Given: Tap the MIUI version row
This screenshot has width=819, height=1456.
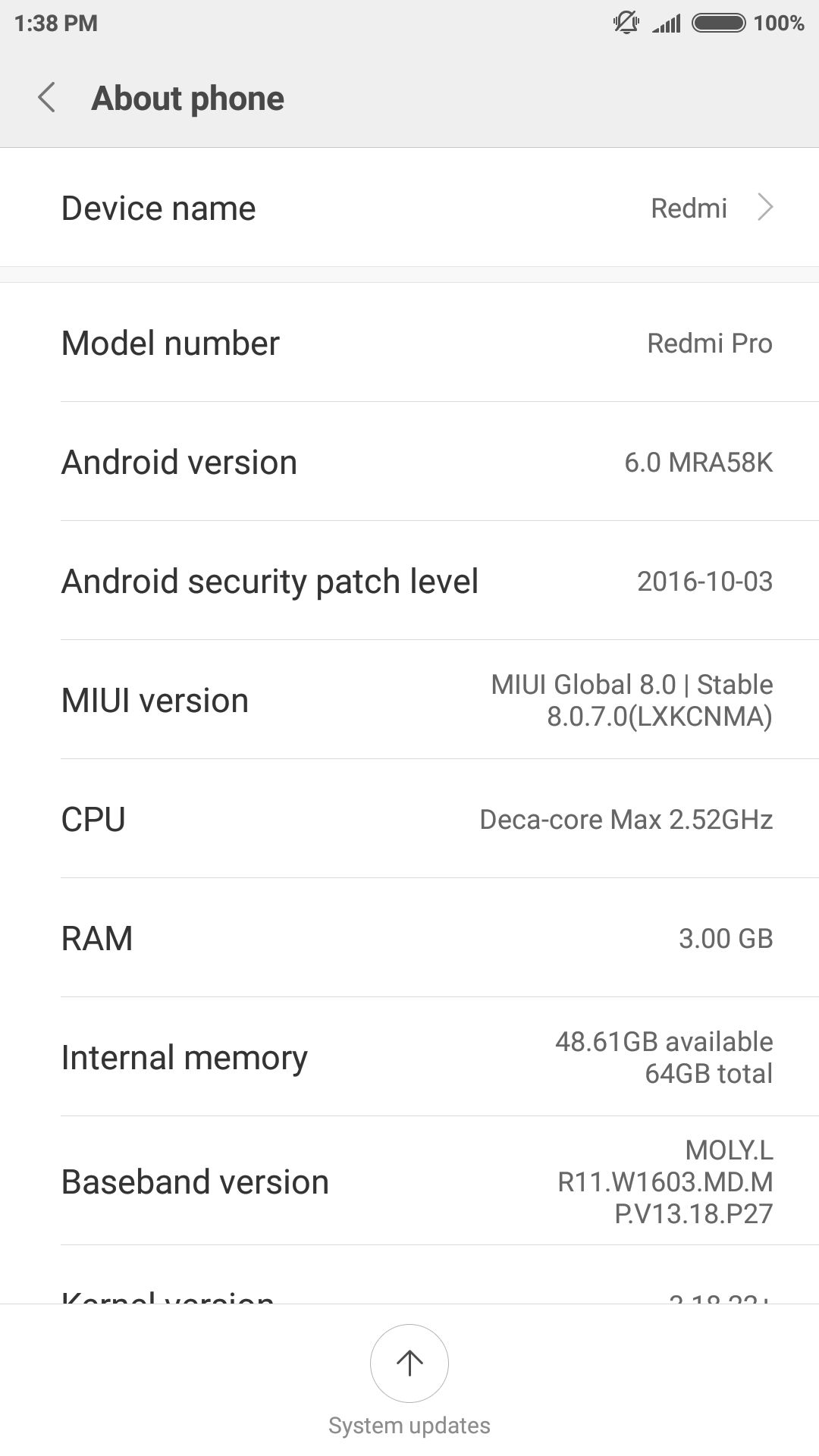Looking at the screenshot, I should (409, 700).
